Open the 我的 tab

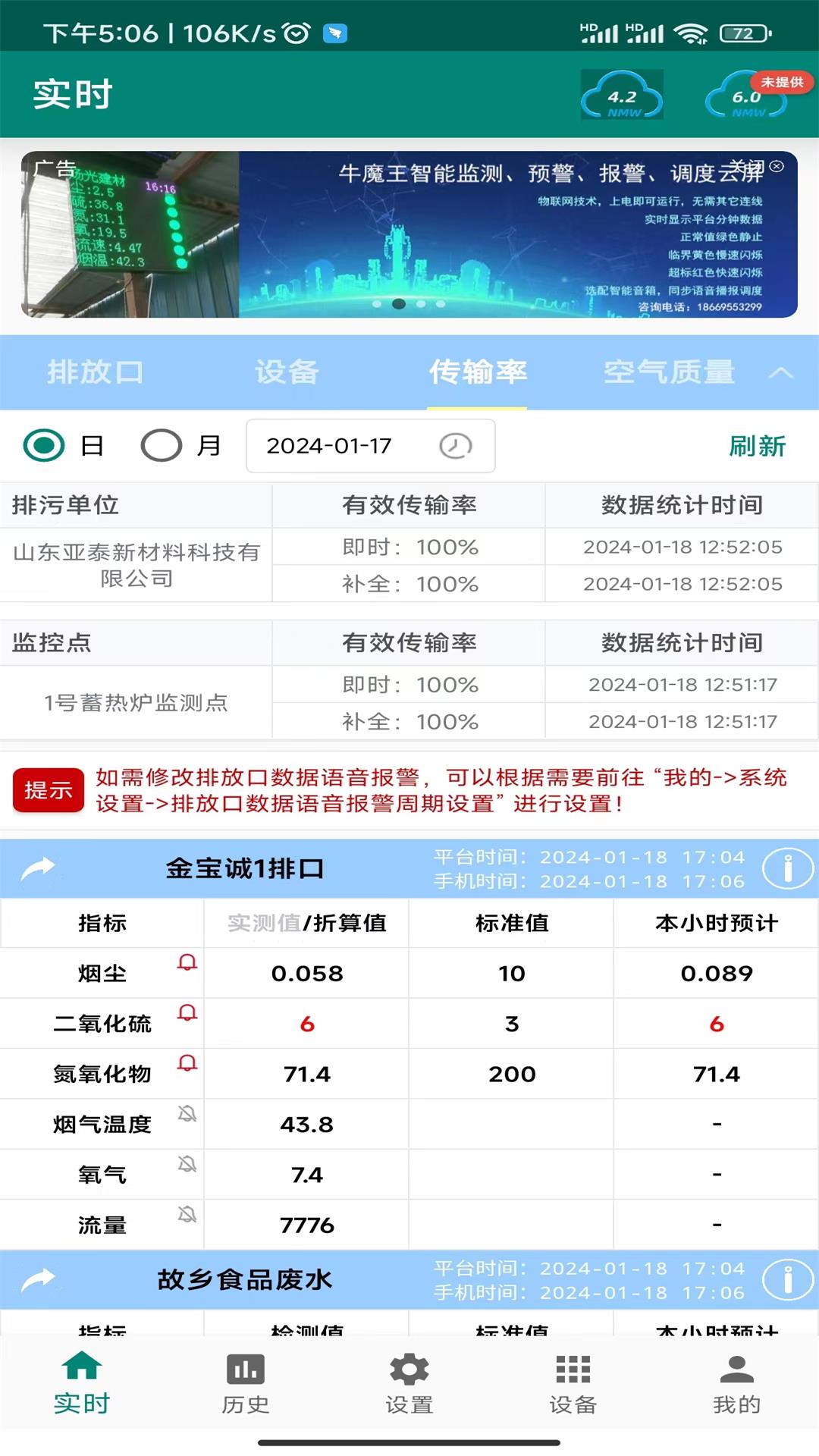point(736,1383)
